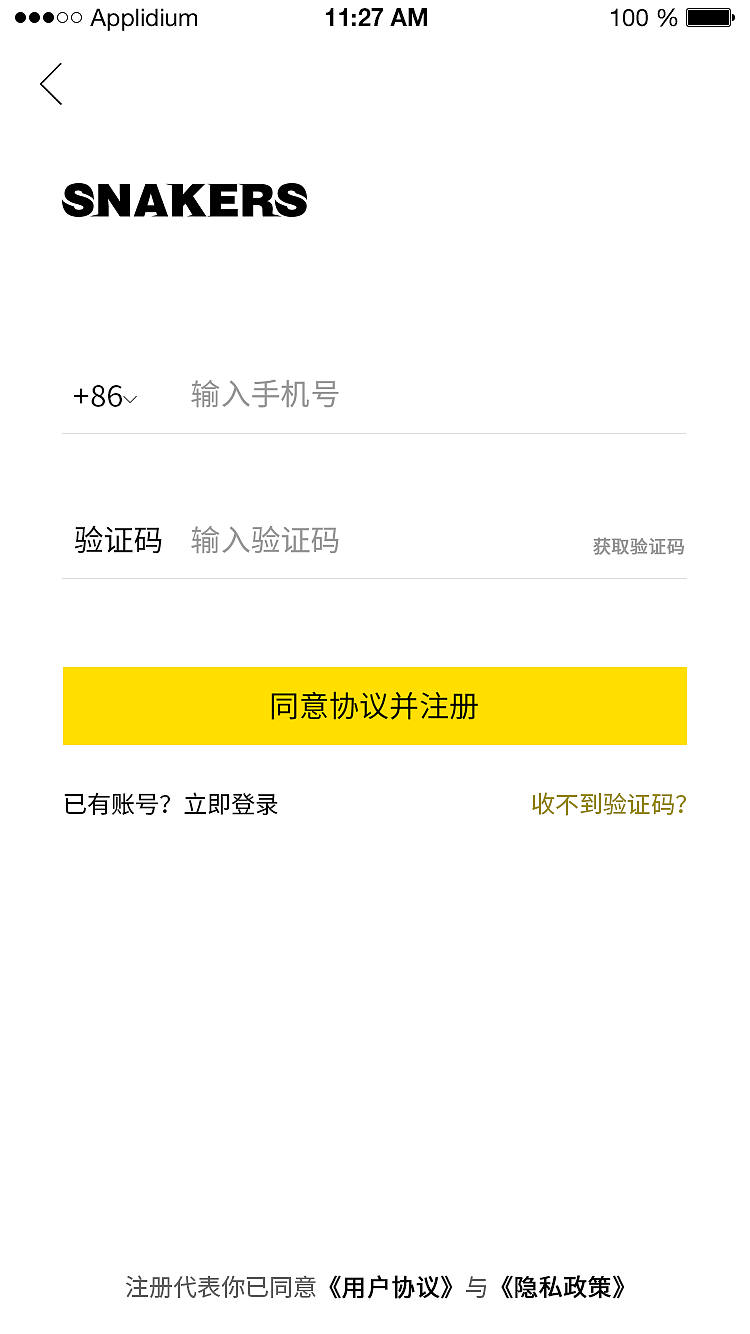Viewport: 750px width, 1334px height.
Task: Open 立即登录 to sign in
Action: tap(231, 804)
